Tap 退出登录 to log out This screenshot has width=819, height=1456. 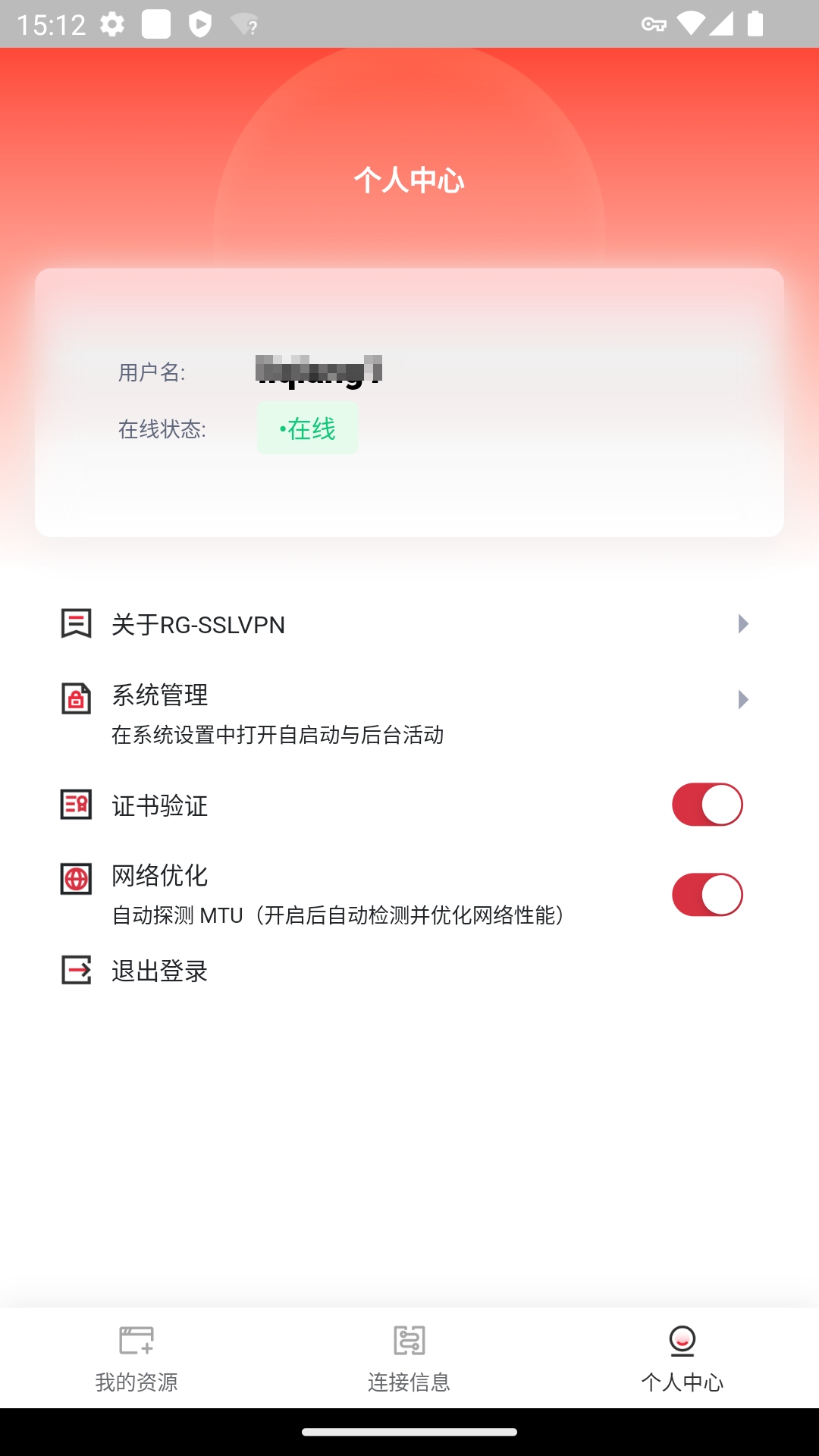(159, 971)
